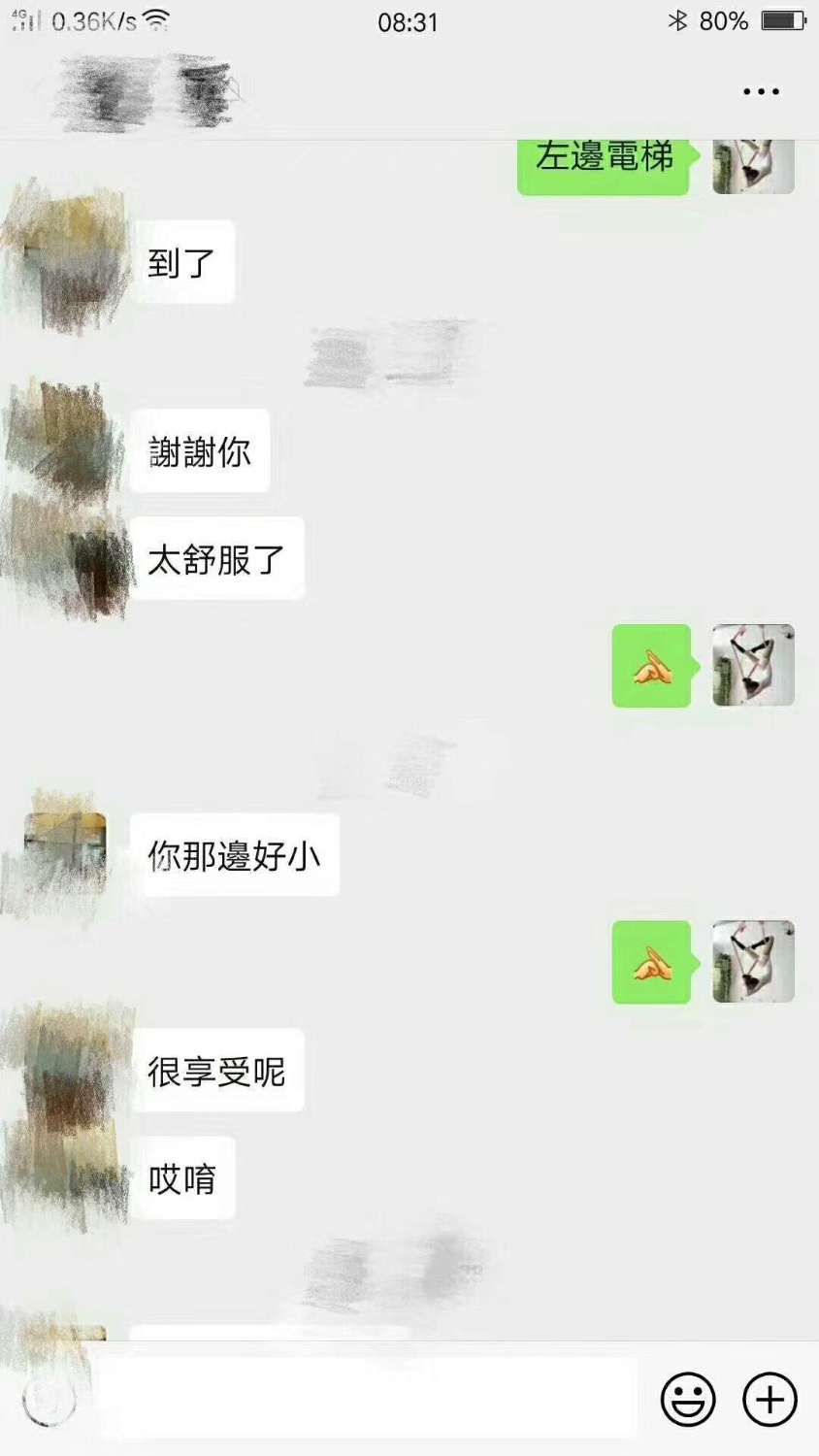The width and height of the screenshot is (819, 1456).
Task: Tap the 謝謝你 message bubble
Action: point(199,449)
